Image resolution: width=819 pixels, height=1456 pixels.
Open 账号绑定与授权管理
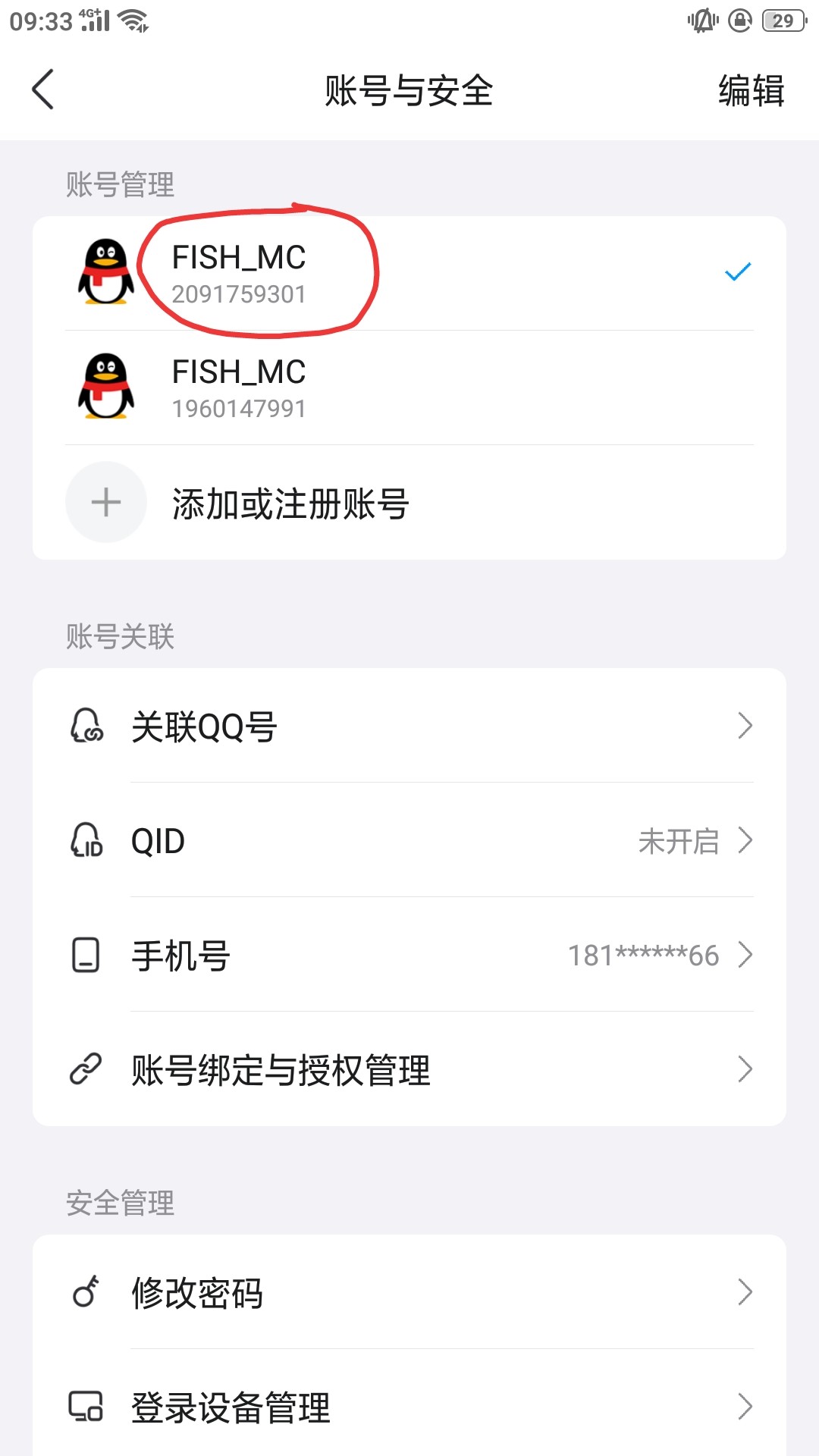click(x=409, y=1069)
